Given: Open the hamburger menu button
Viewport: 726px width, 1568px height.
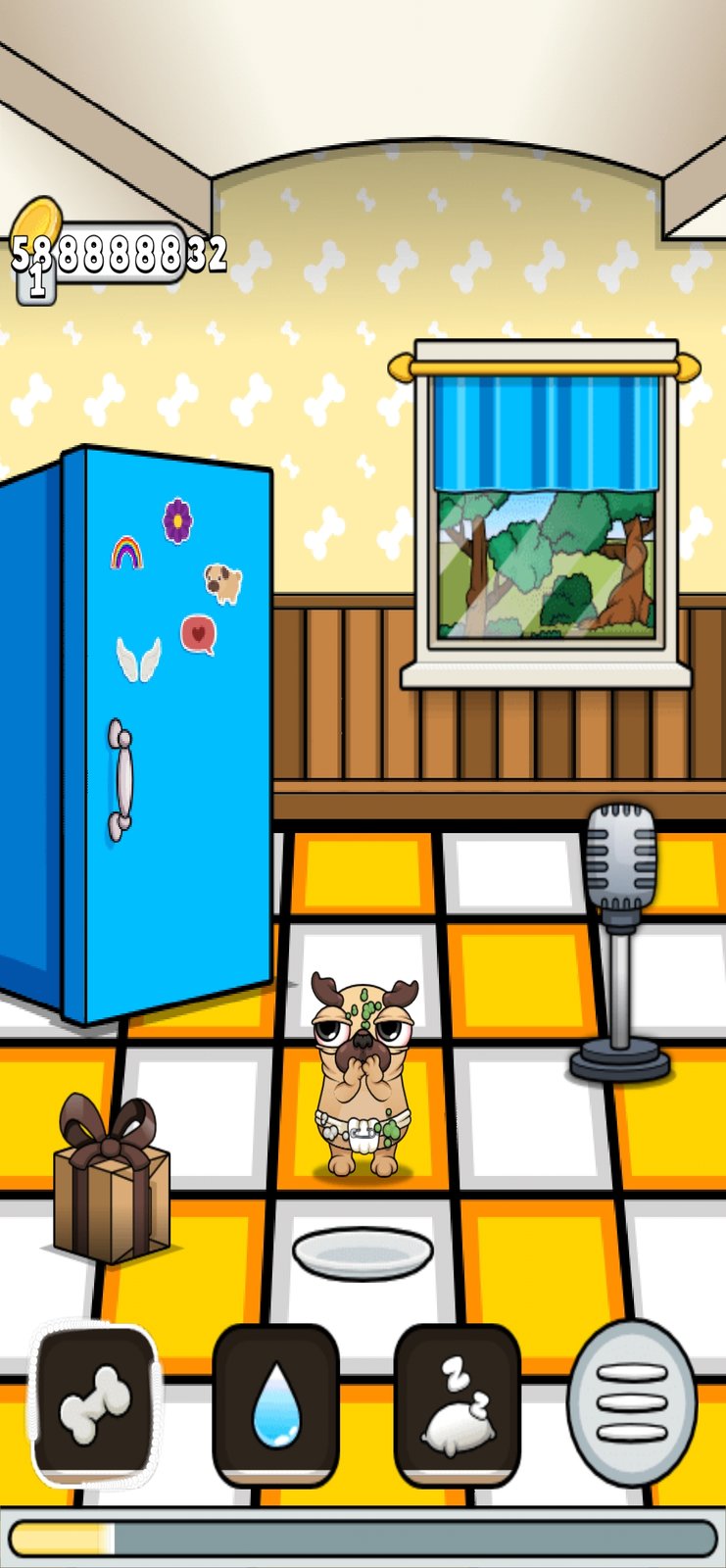Looking at the screenshot, I should click(x=632, y=1403).
